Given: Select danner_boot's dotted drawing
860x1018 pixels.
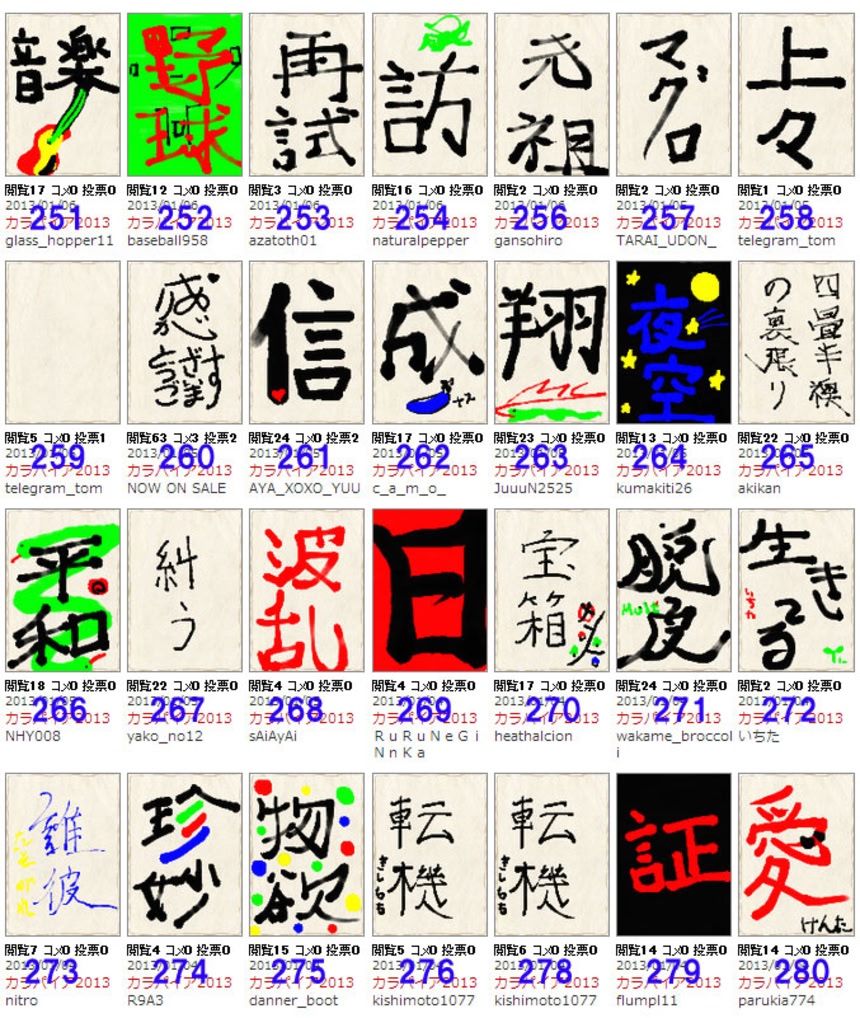Looking at the screenshot, I should [x=307, y=854].
